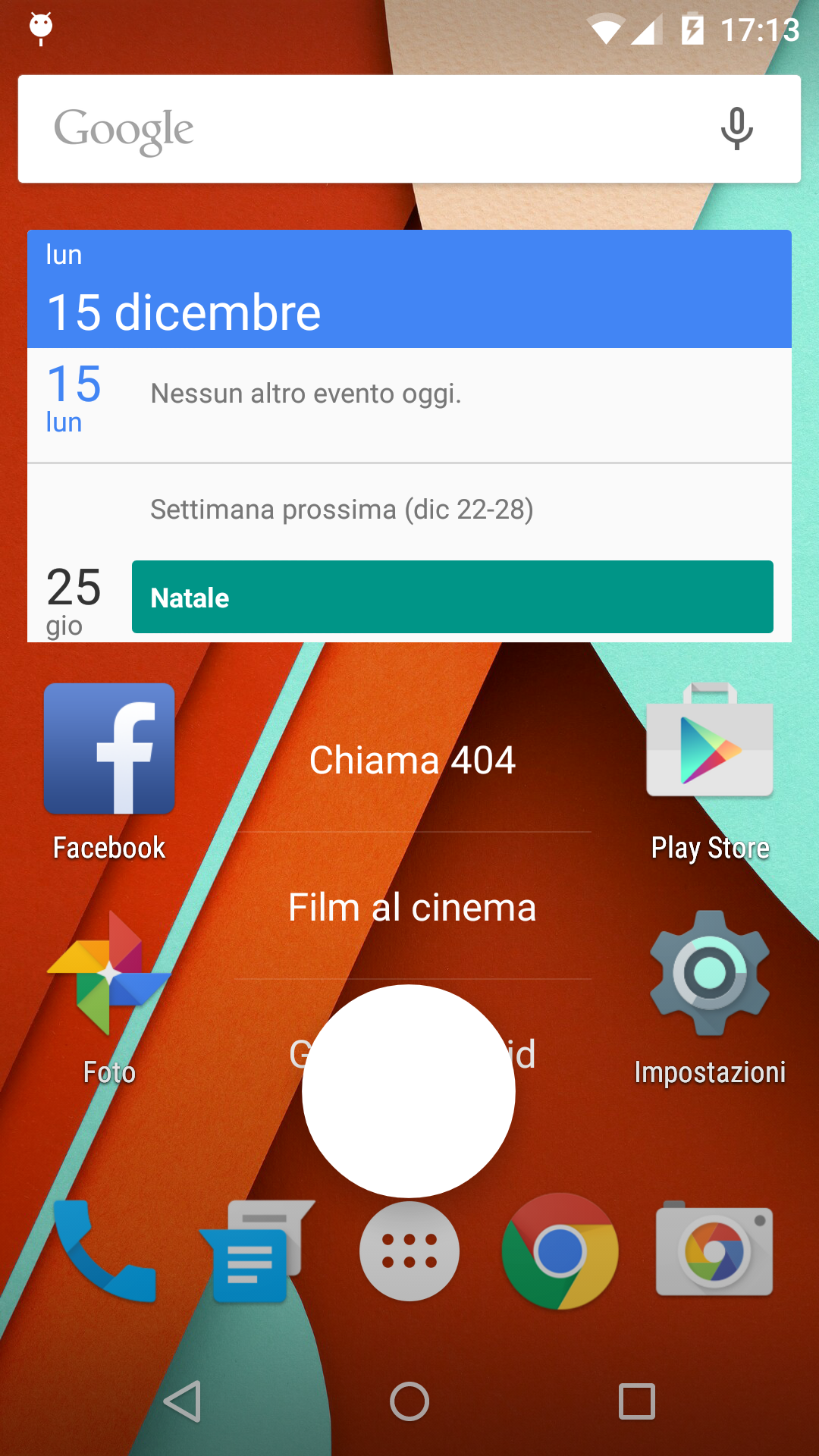Open Impostazioni settings app
The height and width of the screenshot is (1456, 819).
[710, 973]
